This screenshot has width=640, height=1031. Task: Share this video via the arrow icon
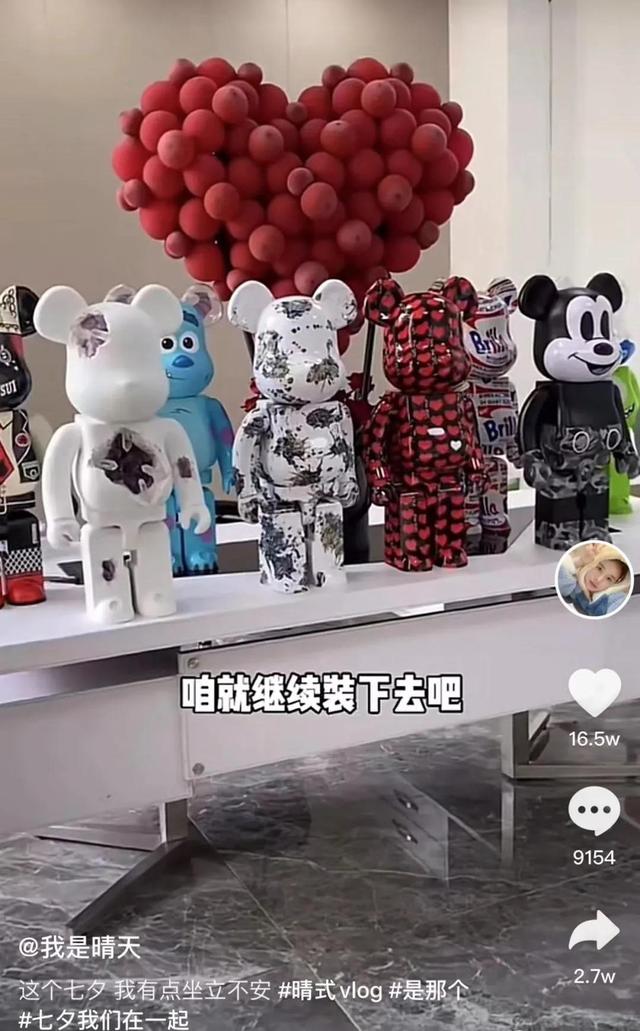[594, 931]
